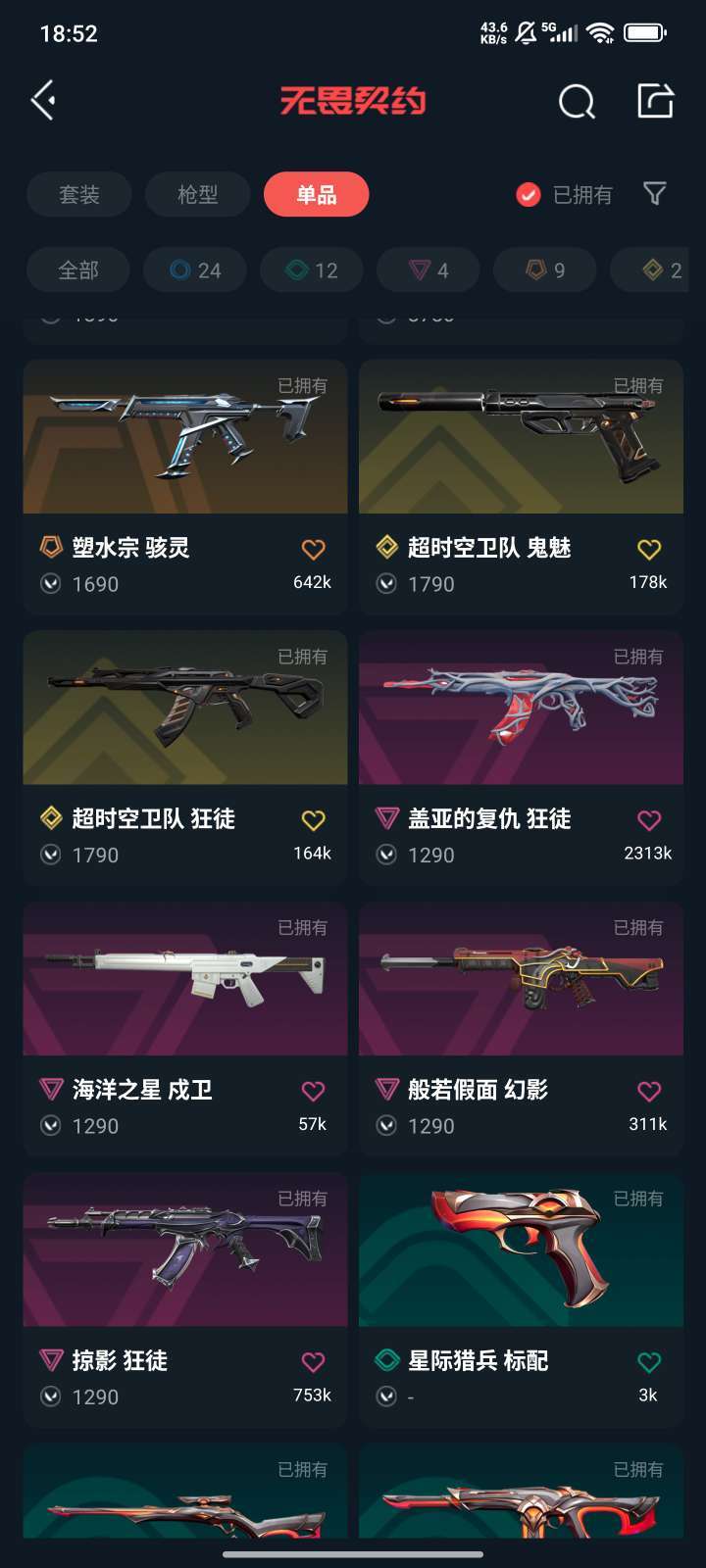This screenshot has height=1568, width=706.
Task: Select the 单品 tab
Action: coord(316,194)
